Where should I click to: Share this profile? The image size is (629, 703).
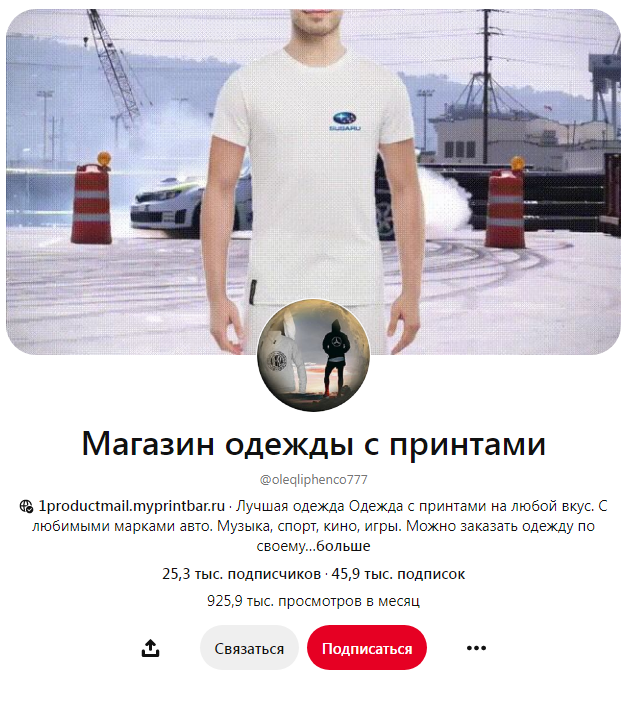pos(150,648)
